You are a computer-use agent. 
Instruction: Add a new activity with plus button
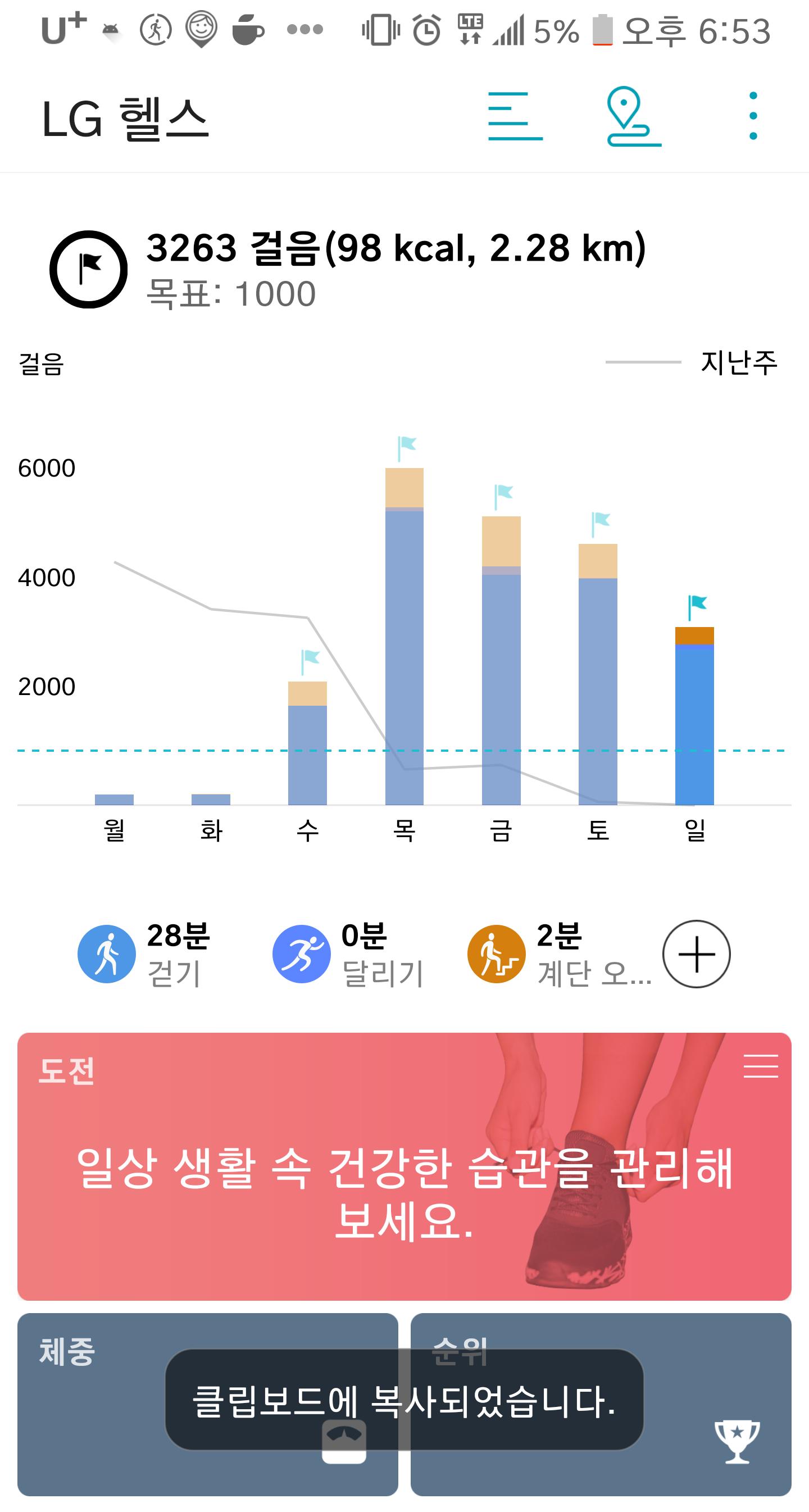[696, 954]
